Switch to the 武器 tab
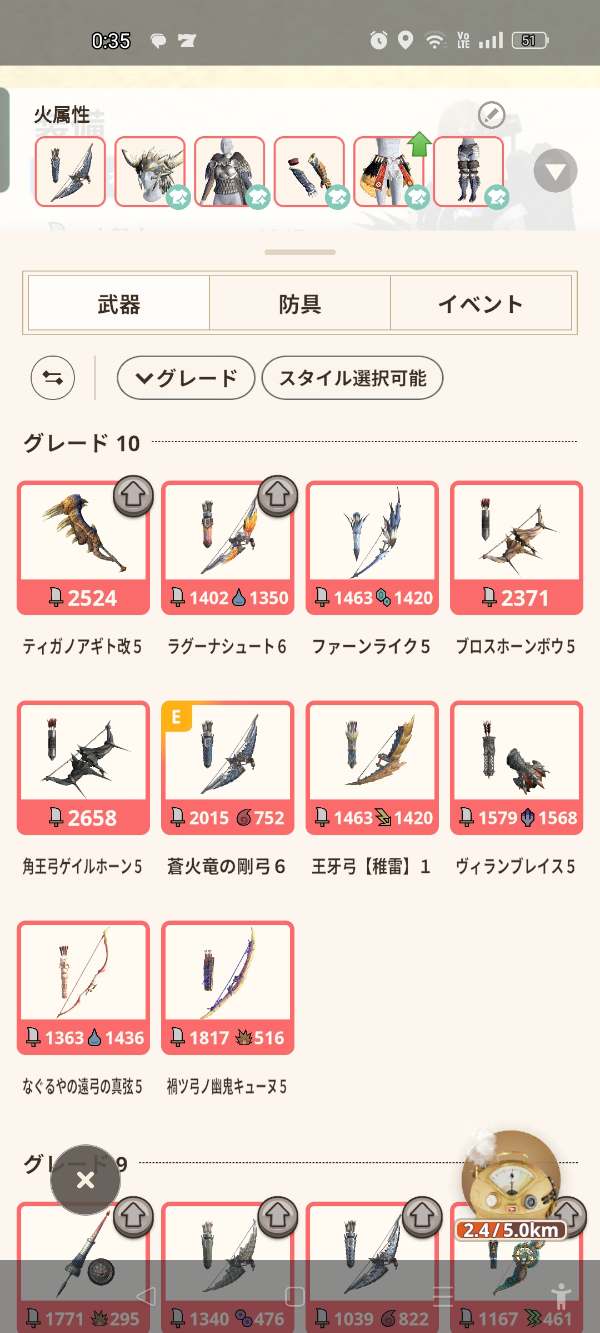The width and height of the screenshot is (600, 1333). pos(119,304)
